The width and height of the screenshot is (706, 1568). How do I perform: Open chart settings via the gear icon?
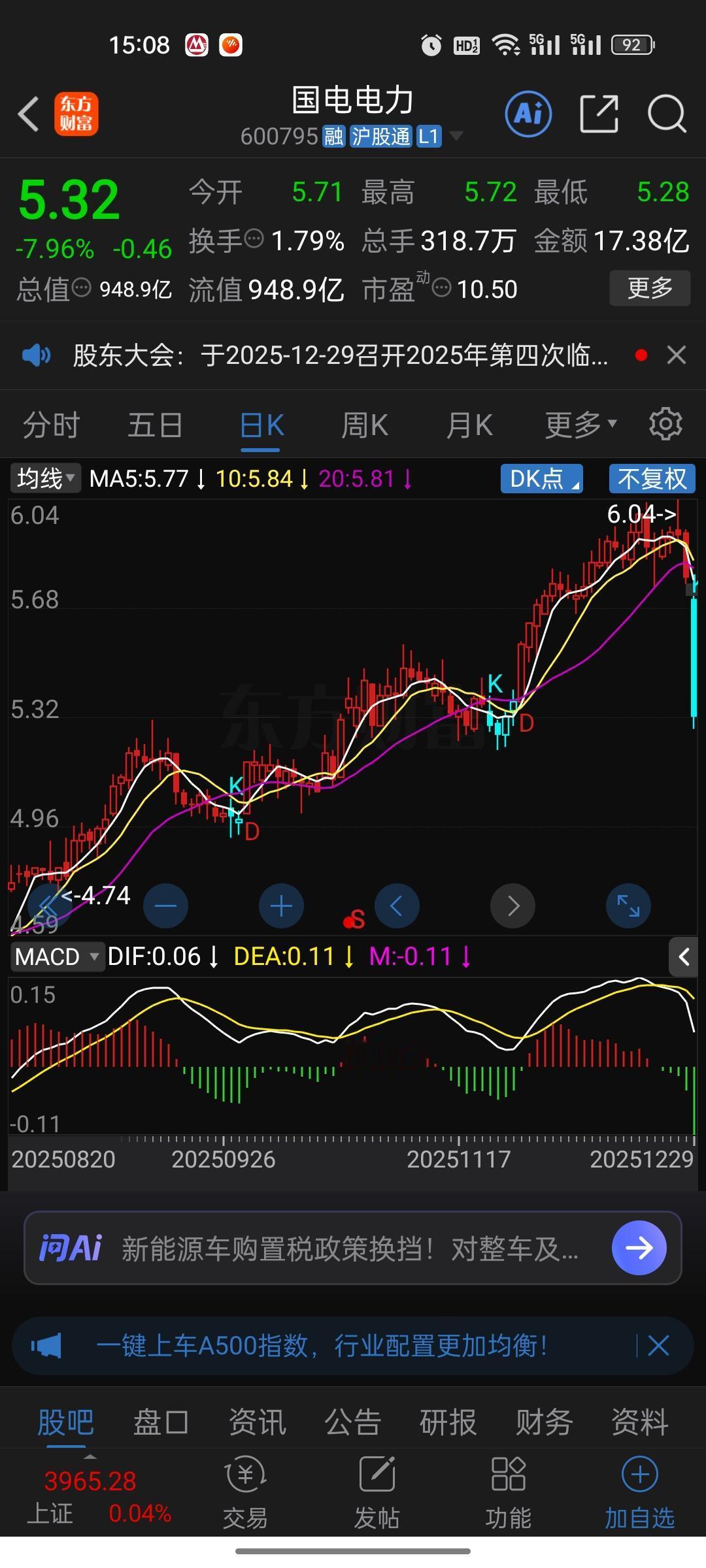coord(665,423)
